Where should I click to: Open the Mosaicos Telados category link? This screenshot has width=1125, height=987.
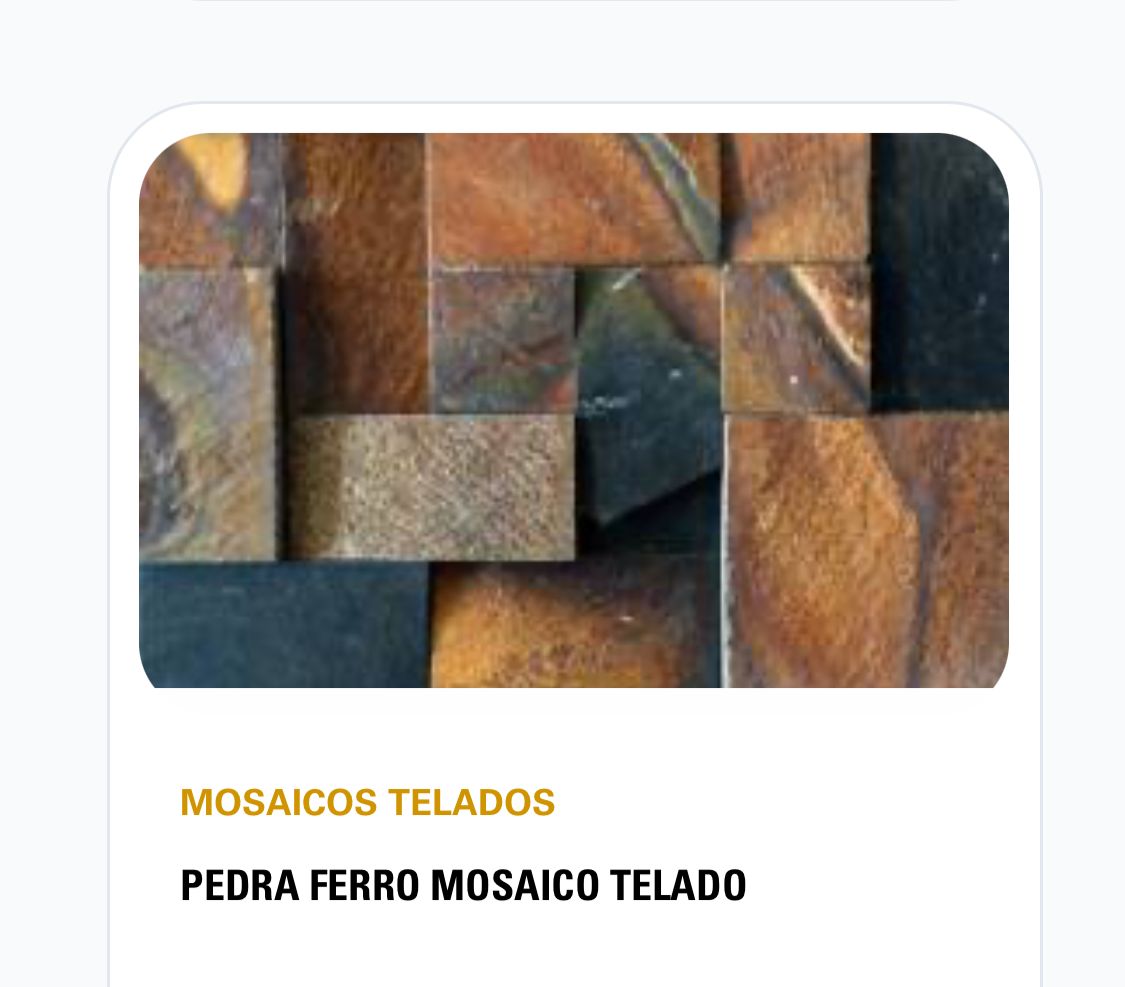(367, 802)
